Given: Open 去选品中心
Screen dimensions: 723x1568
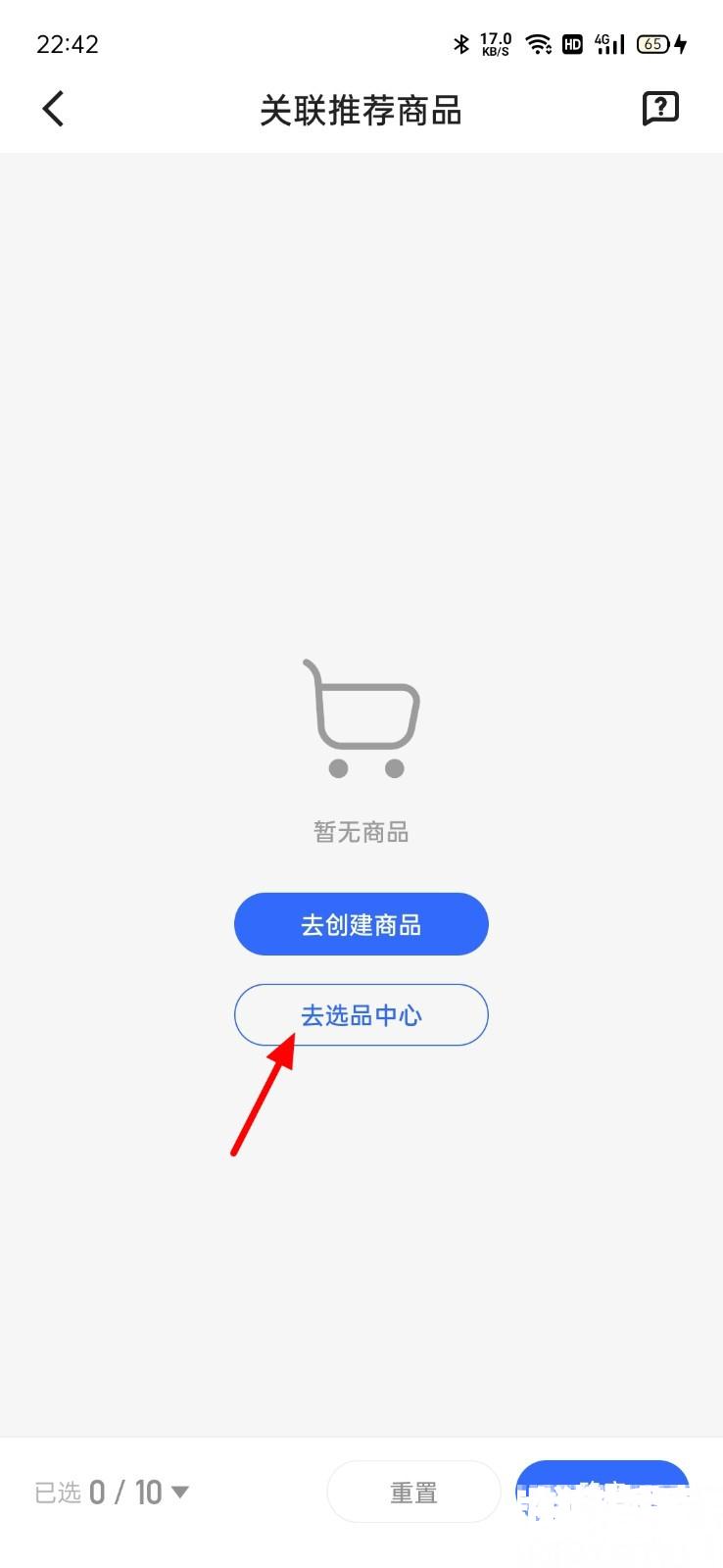Looking at the screenshot, I should pyautogui.click(x=361, y=1014).
